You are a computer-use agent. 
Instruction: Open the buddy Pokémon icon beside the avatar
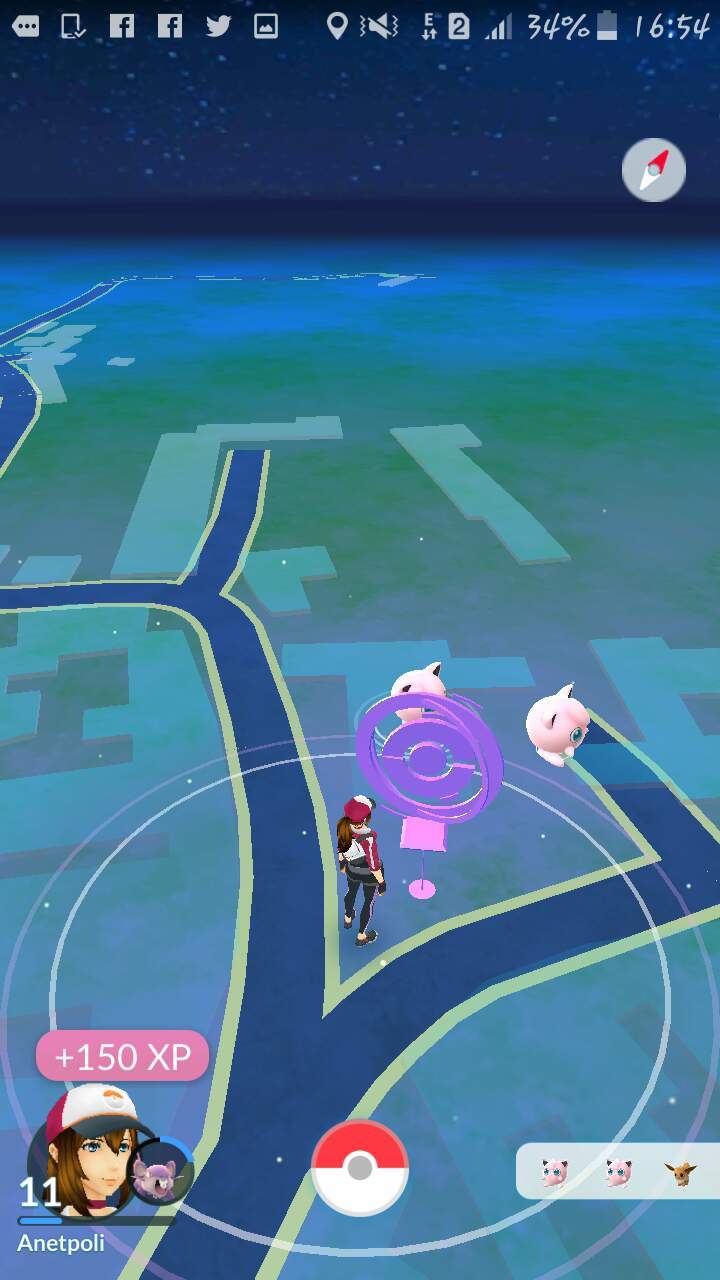coord(159,1169)
